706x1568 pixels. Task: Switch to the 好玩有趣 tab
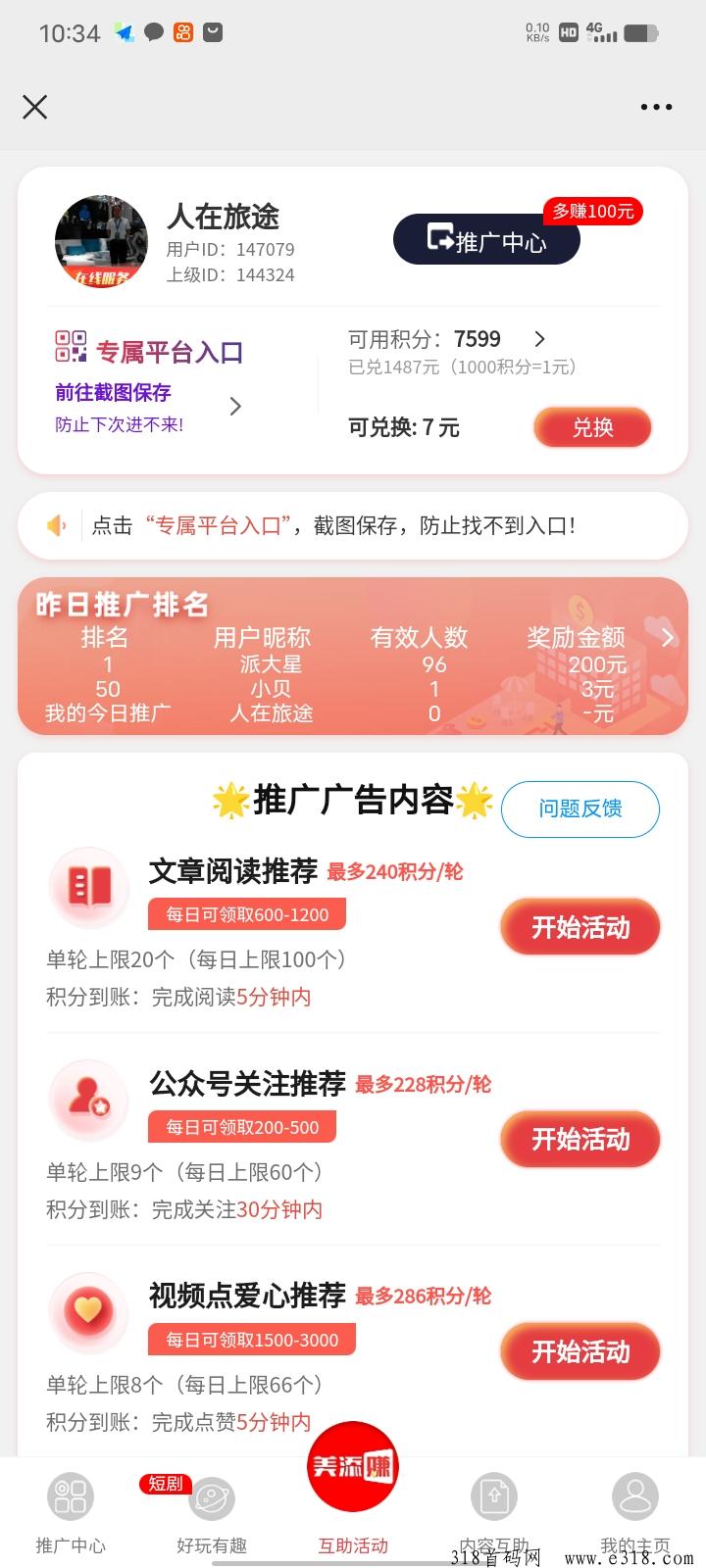[x=212, y=1513]
